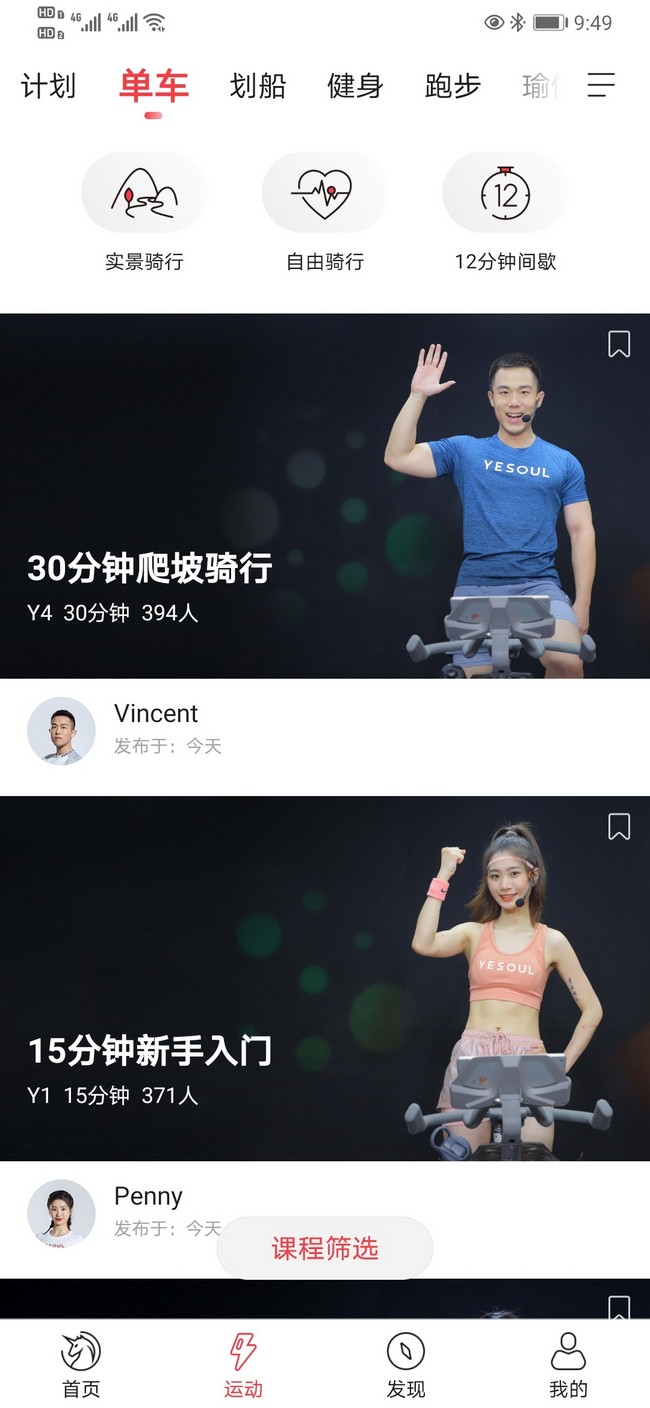The height and width of the screenshot is (1408, 650).
Task: Select the 运动 tab in bottom bar
Action: (x=243, y=1364)
